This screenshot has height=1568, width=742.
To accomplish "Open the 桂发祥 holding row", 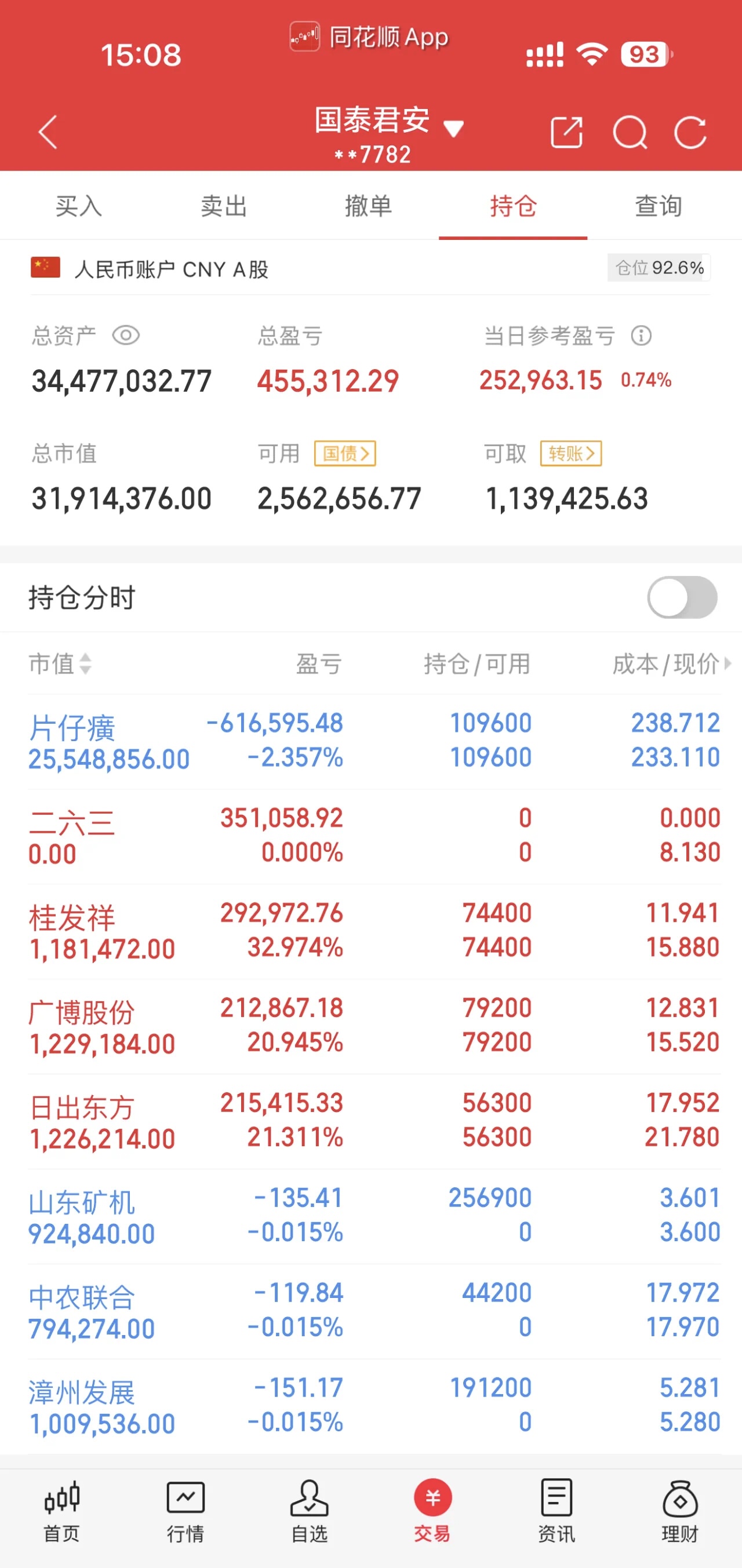I will pos(374,931).
